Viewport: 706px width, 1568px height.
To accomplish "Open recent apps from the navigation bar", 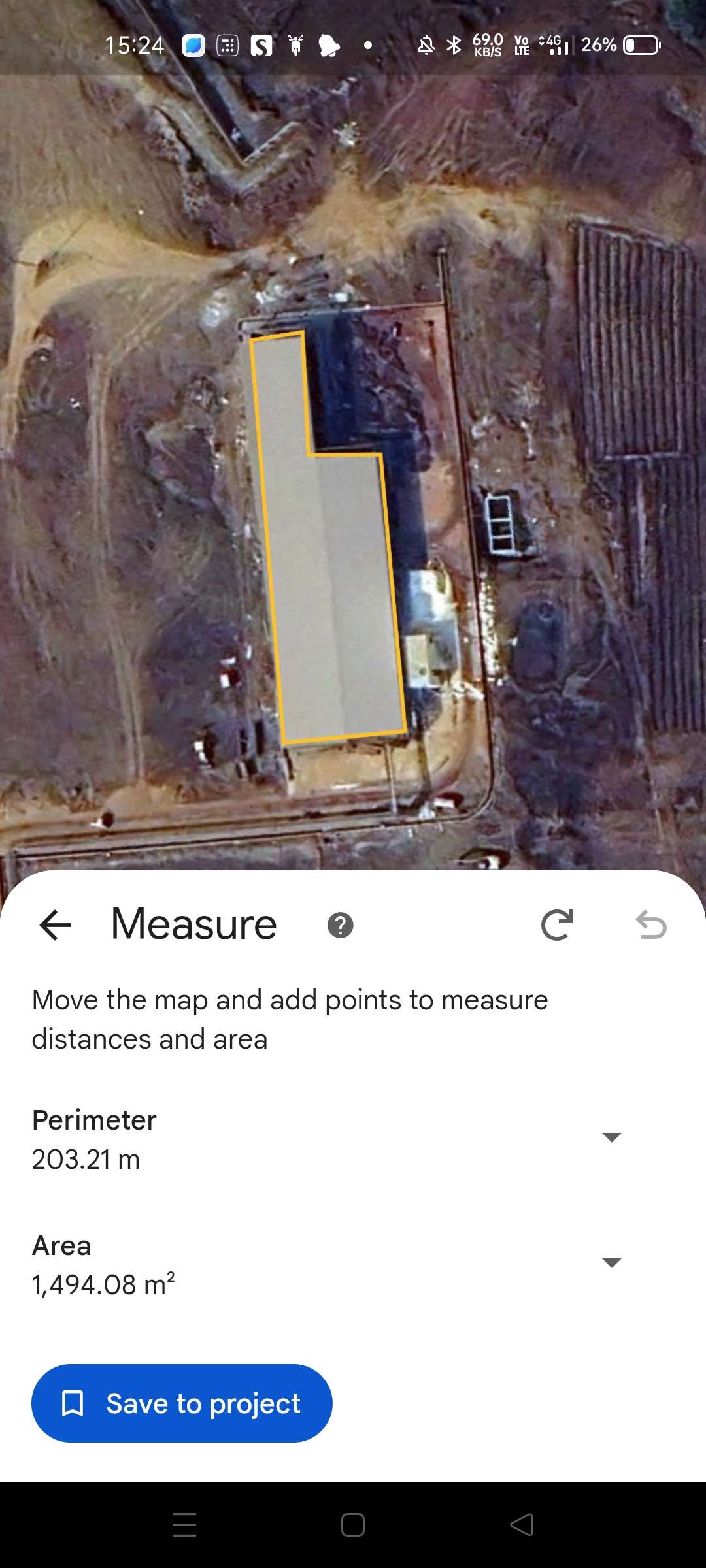I will (x=184, y=1525).
